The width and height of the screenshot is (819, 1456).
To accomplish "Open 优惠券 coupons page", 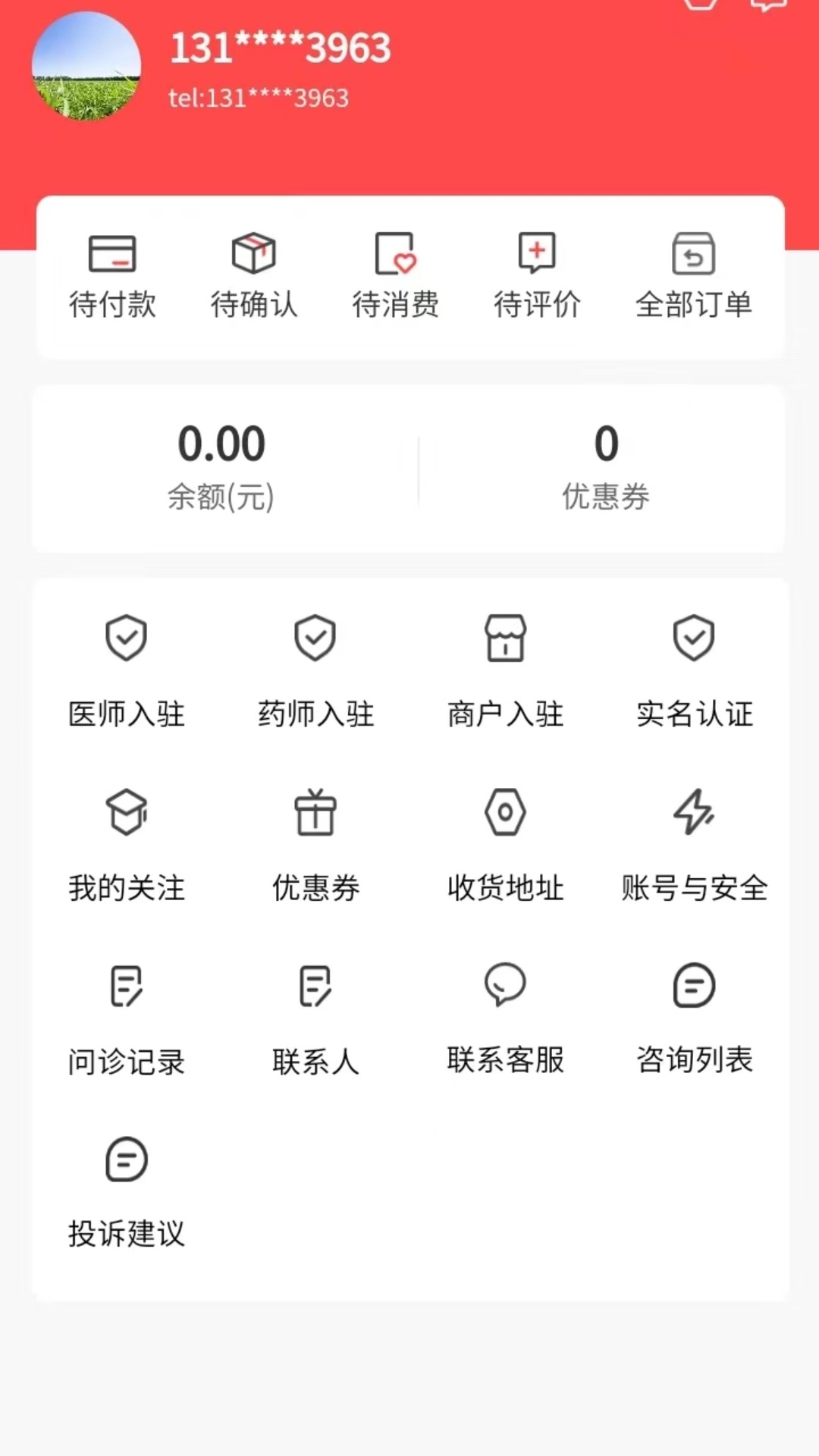I will tap(315, 846).
